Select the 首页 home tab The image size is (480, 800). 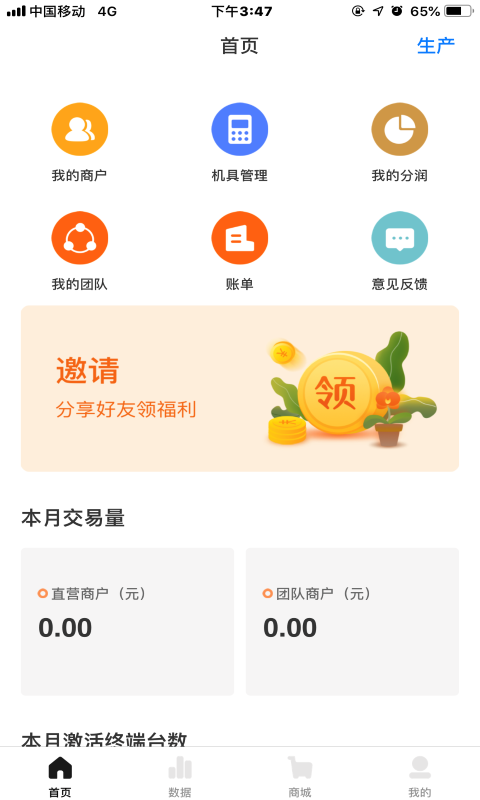click(60, 776)
